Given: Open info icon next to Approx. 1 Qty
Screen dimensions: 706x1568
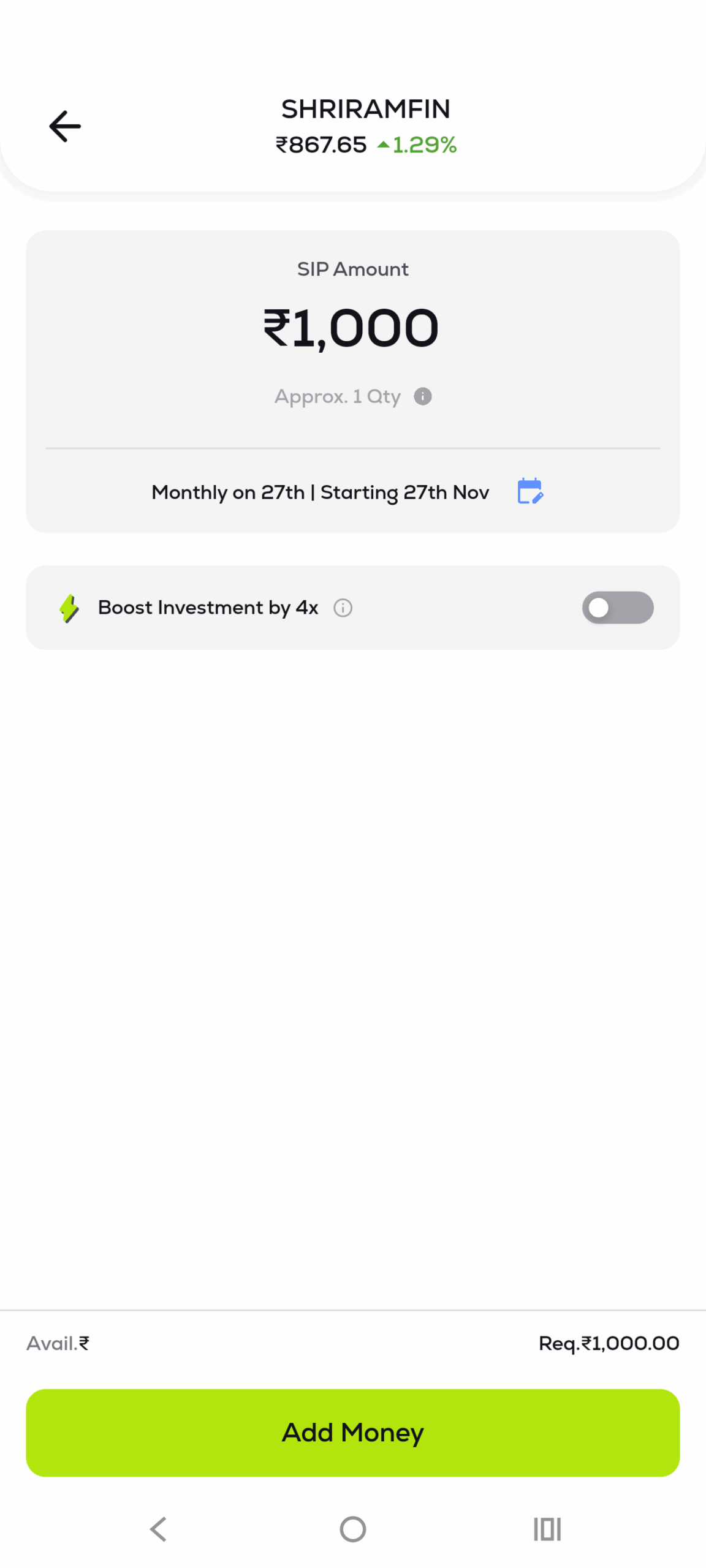Looking at the screenshot, I should 423,396.
